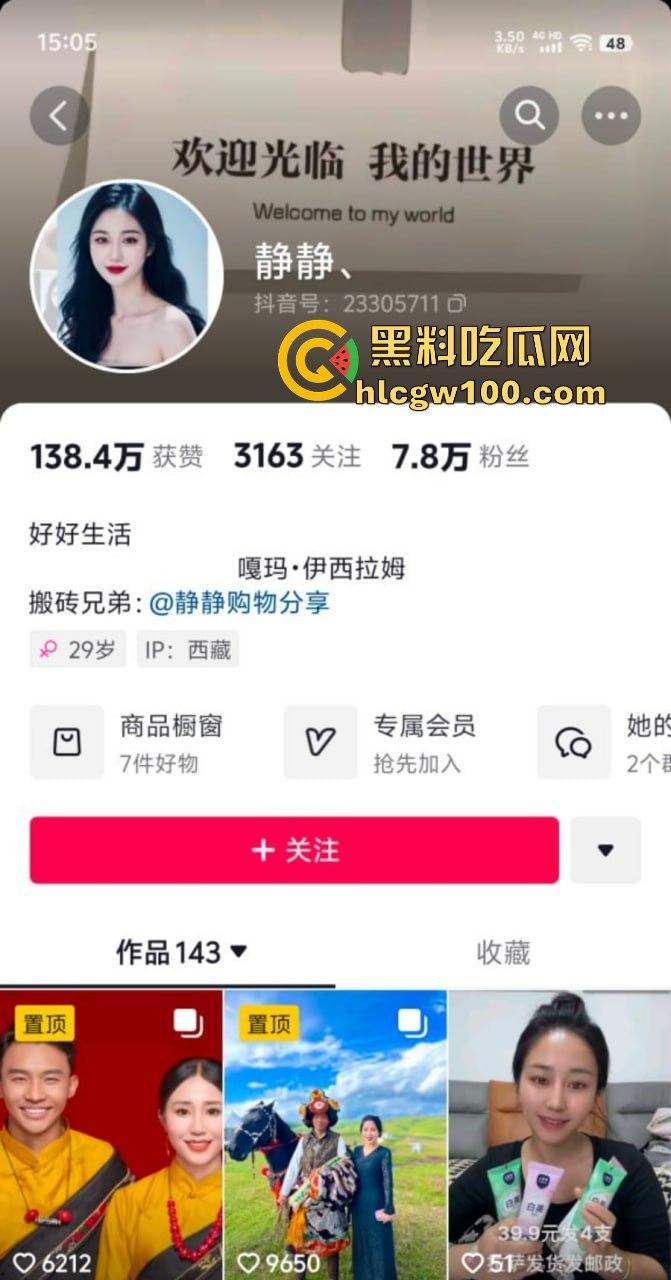Open the linked account @静静购物分享
The width and height of the screenshot is (671, 1280).
coord(239,602)
